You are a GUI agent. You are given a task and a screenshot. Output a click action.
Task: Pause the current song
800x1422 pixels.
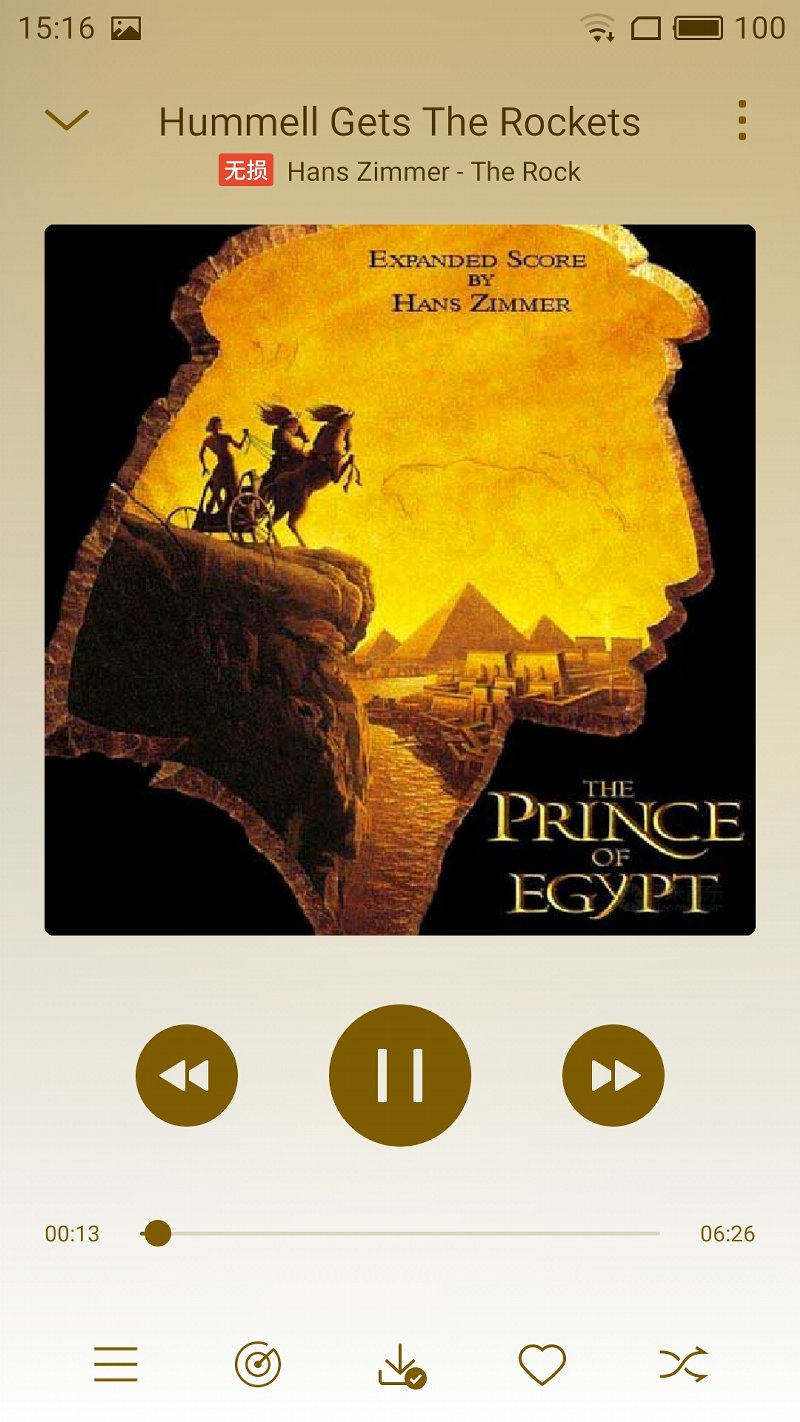[x=400, y=1075]
